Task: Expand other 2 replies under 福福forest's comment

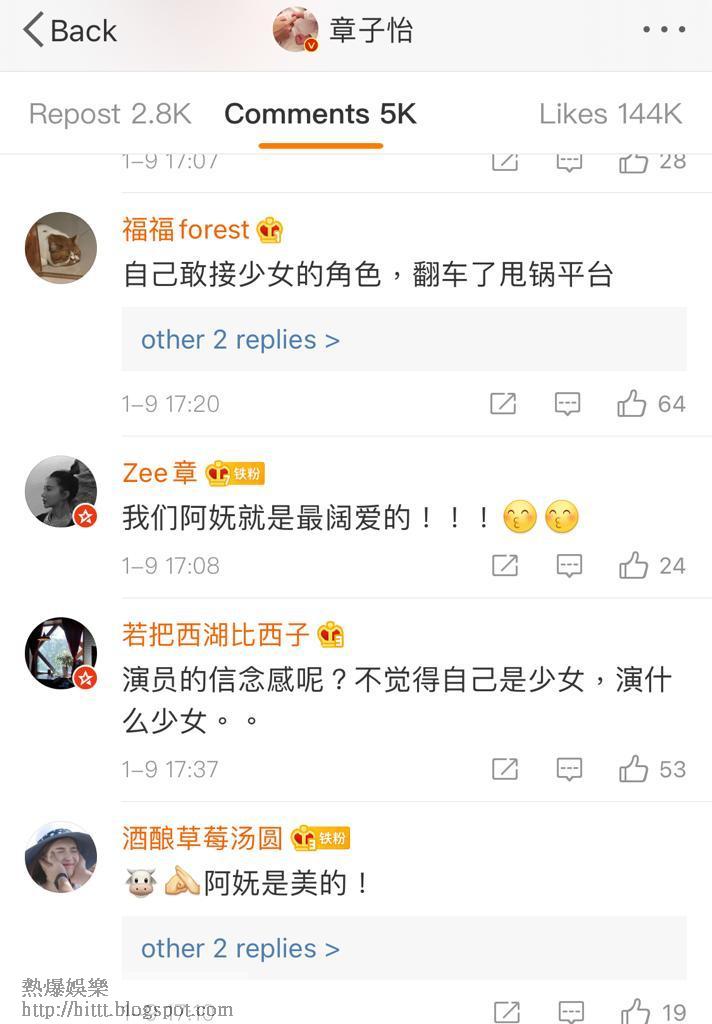Action: (x=240, y=340)
